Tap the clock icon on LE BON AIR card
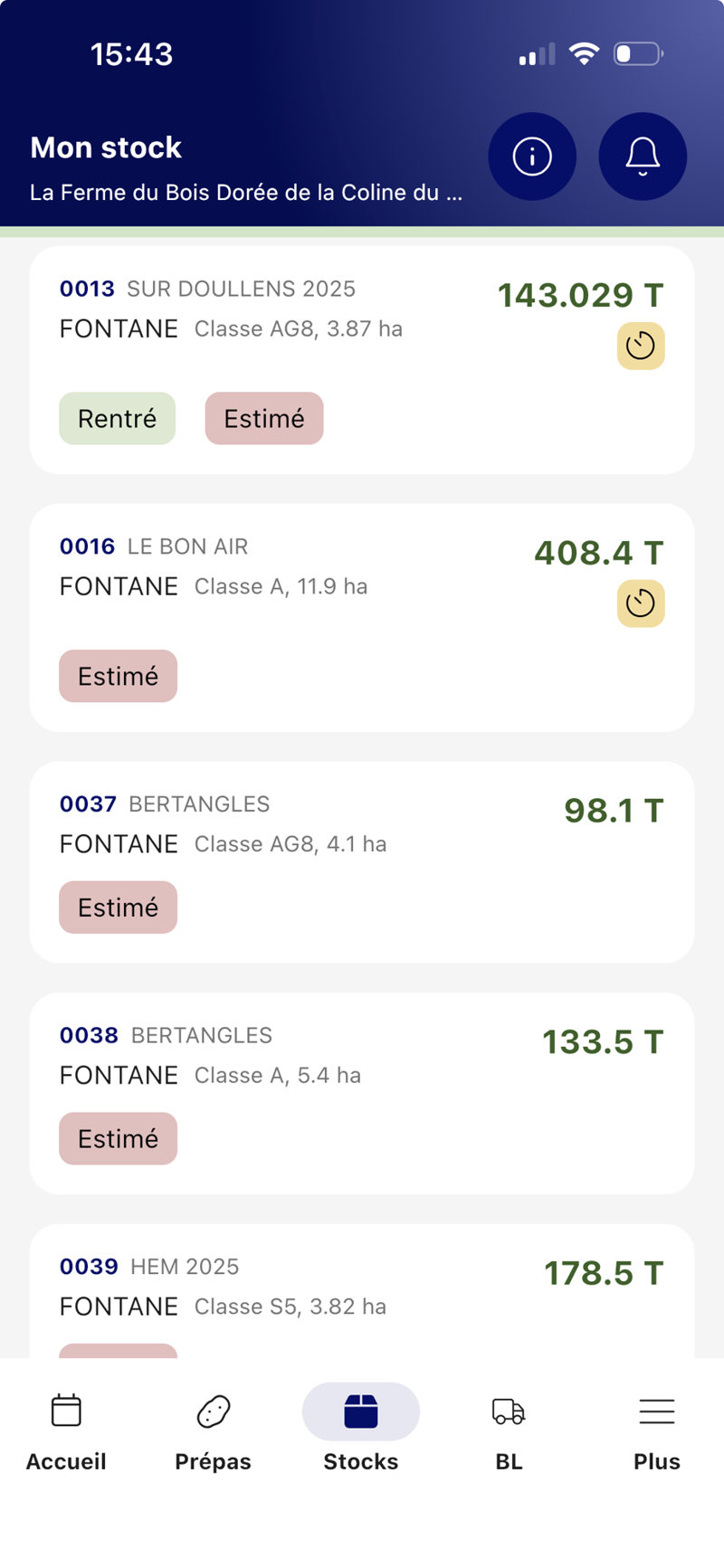Image resolution: width=724 pixels, height=1568 pixels. click(x=641, y=603)
